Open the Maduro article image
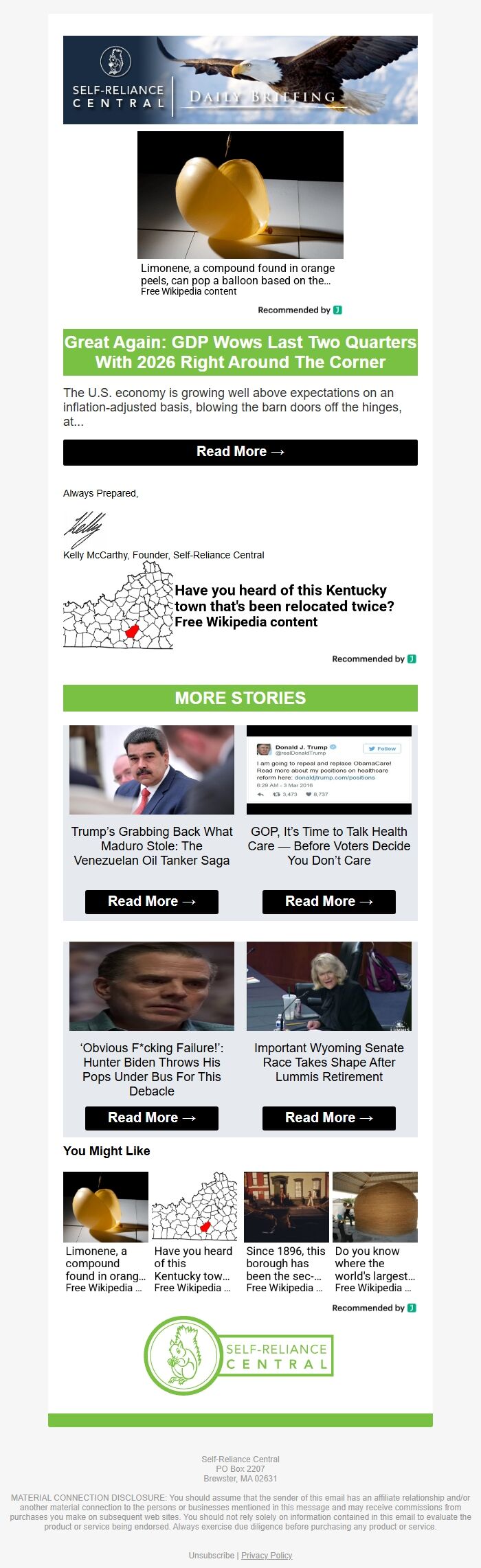 click(x=151, y=769)
